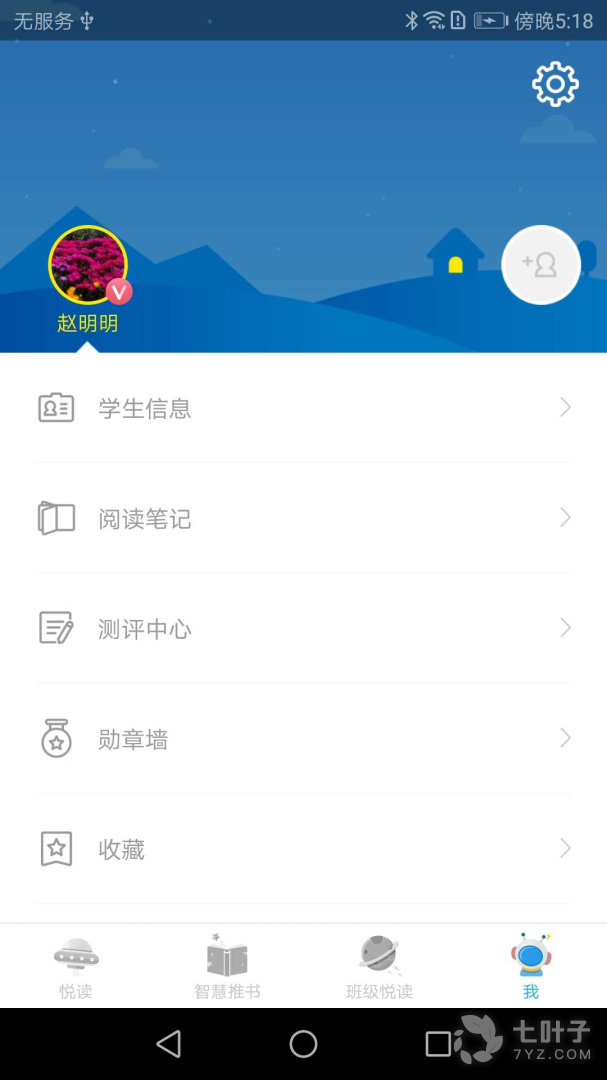Image resolution: width=607 pixels, height=1080 pixels.
Task: Go to 测评中心
Action: coord(303,628)
